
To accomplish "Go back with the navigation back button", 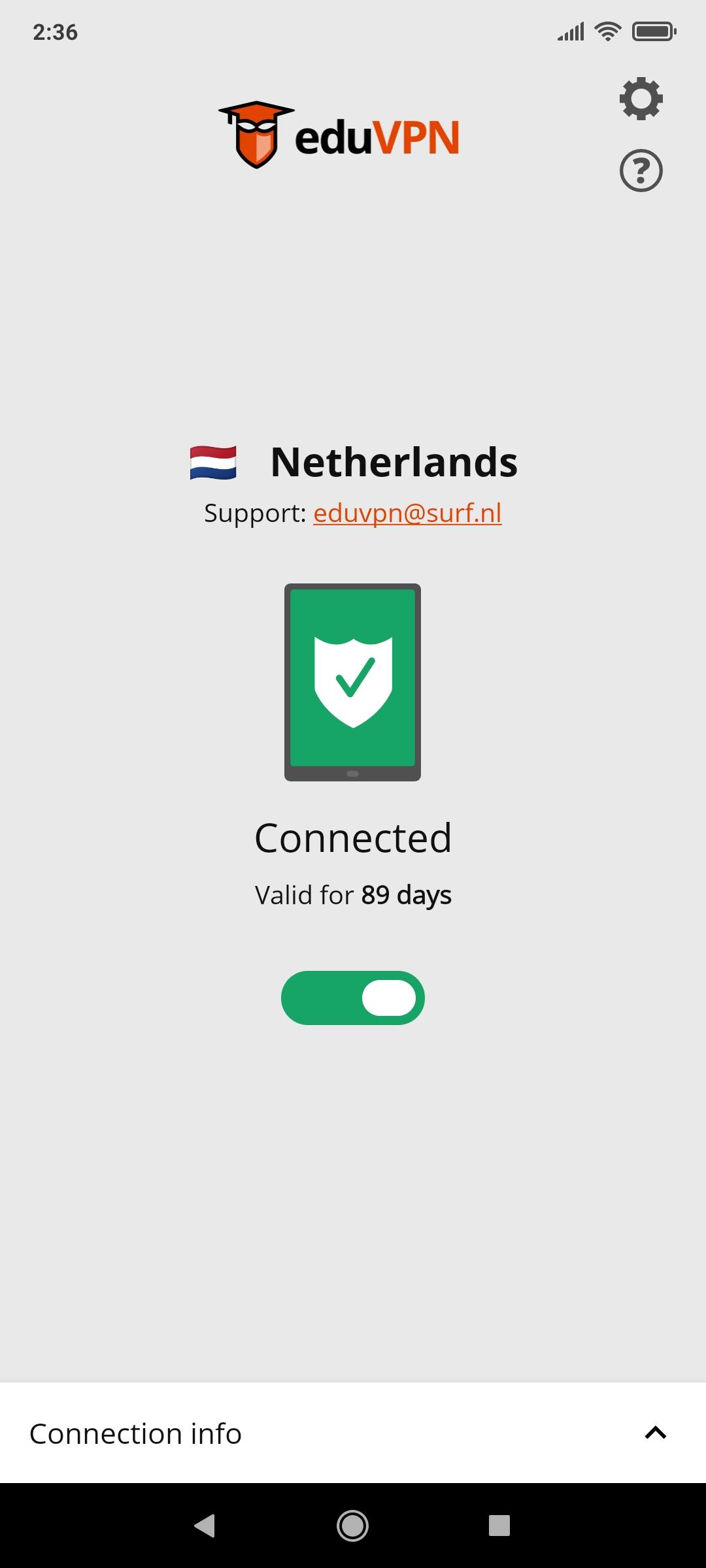I will tap(205, 1526).
